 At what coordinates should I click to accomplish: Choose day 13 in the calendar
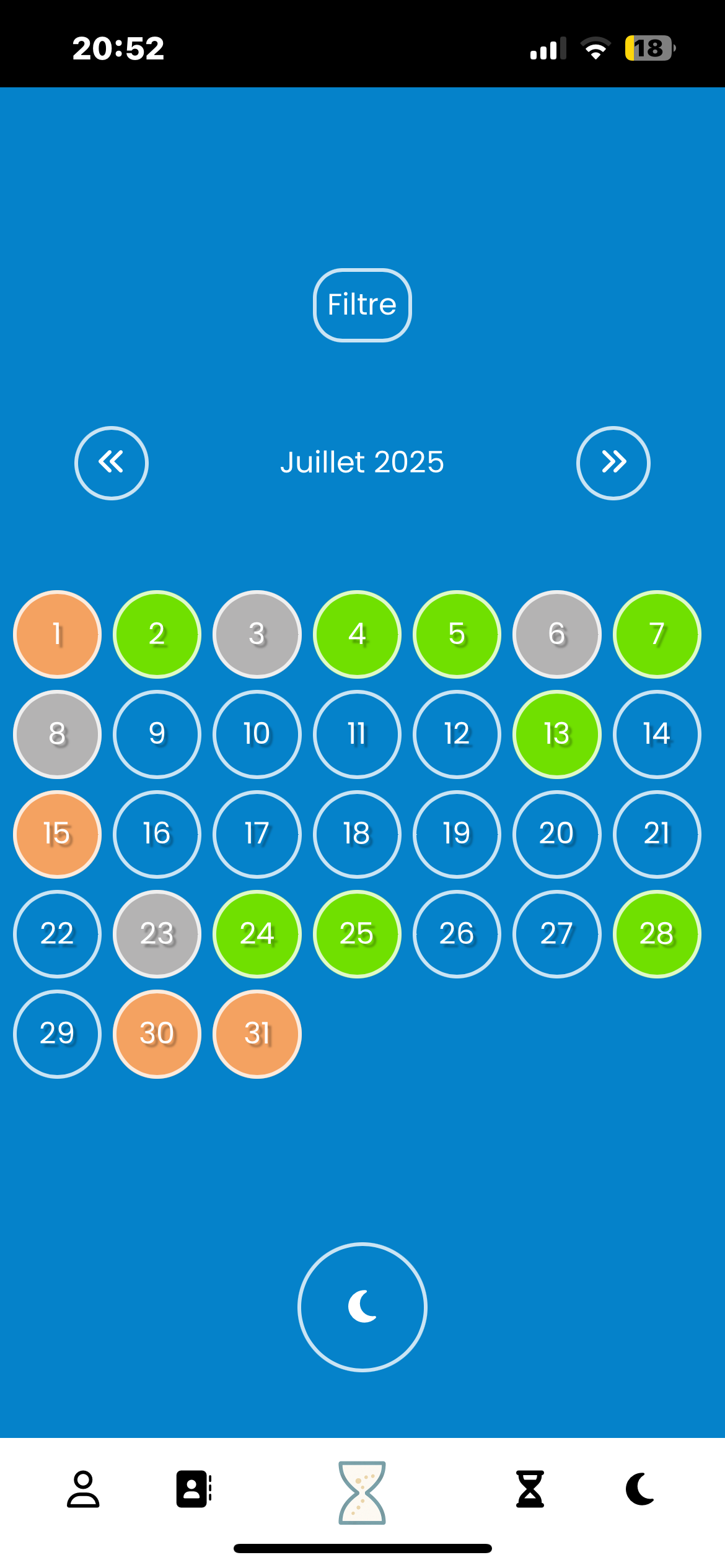(556, 734)
